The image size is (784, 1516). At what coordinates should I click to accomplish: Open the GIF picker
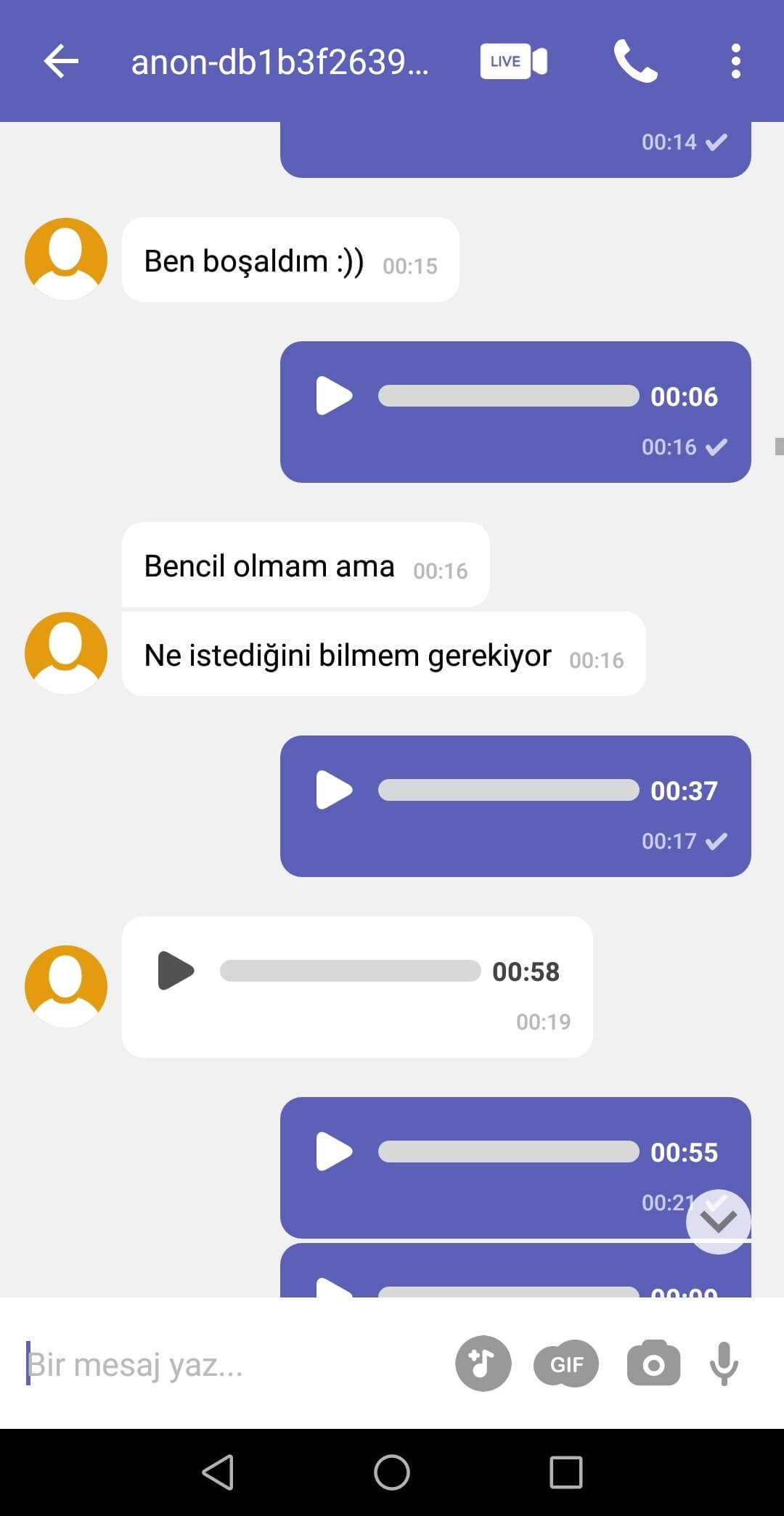[x=566, y=1364]
